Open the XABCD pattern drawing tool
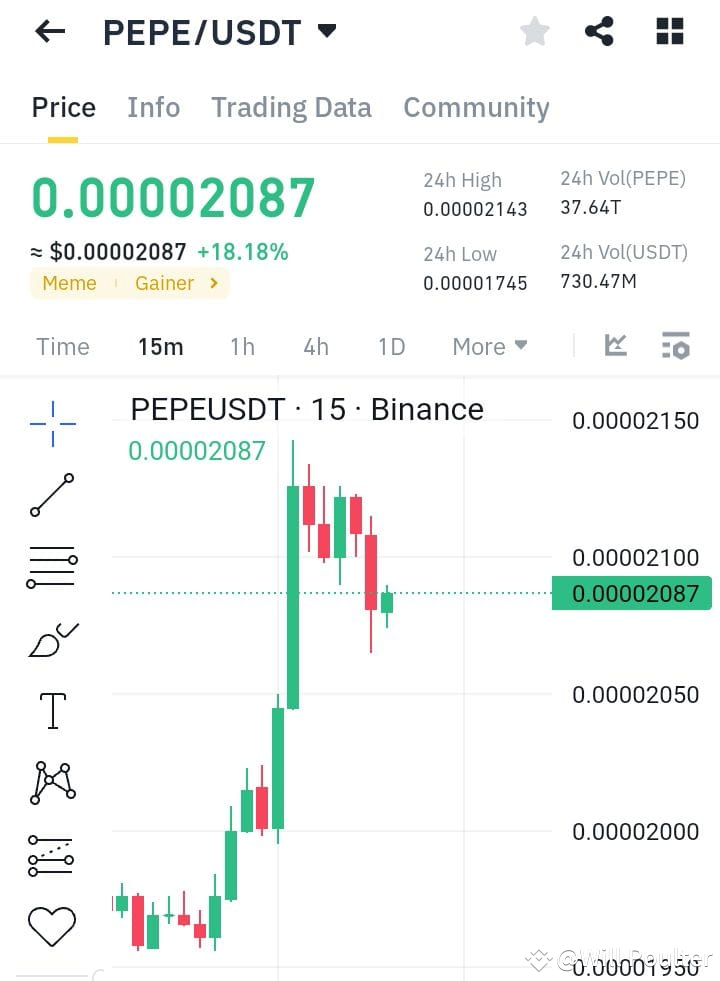 click(x=51, y=783)
